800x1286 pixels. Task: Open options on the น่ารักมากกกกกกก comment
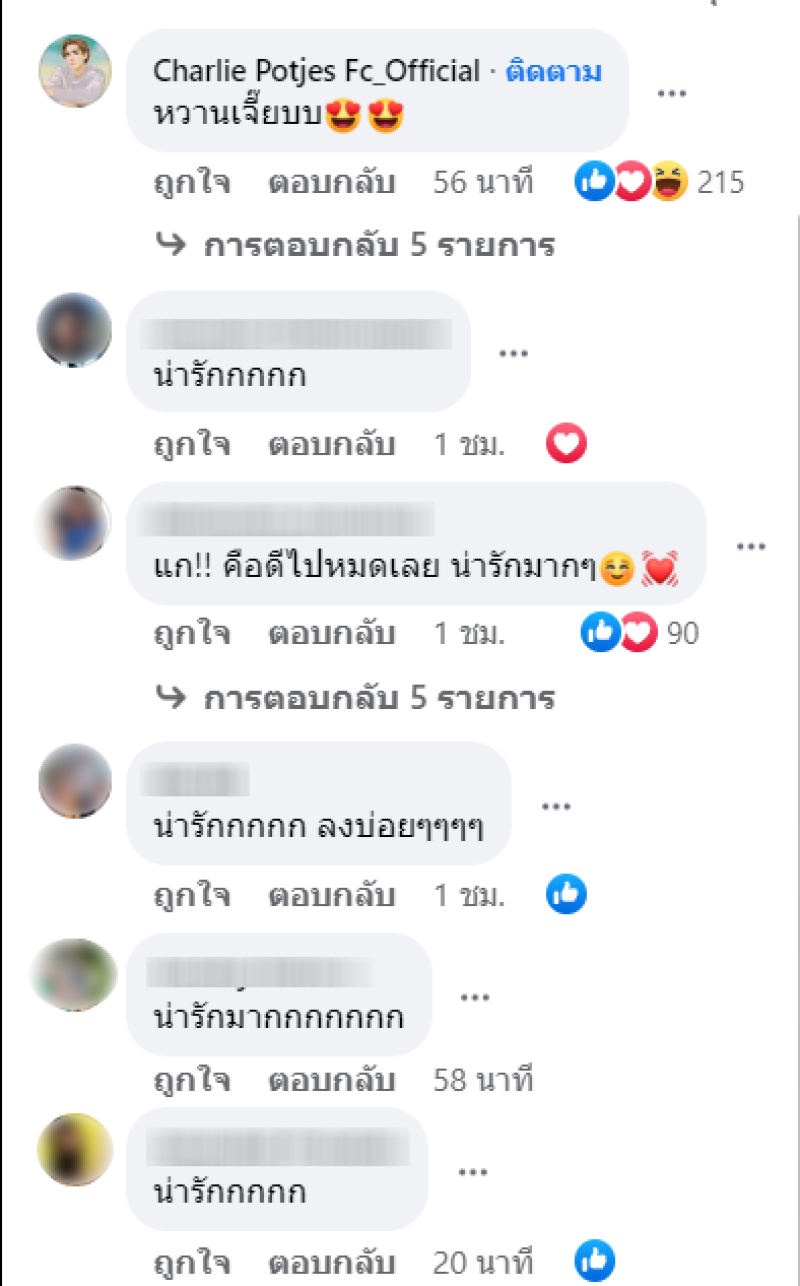(475, 996)
